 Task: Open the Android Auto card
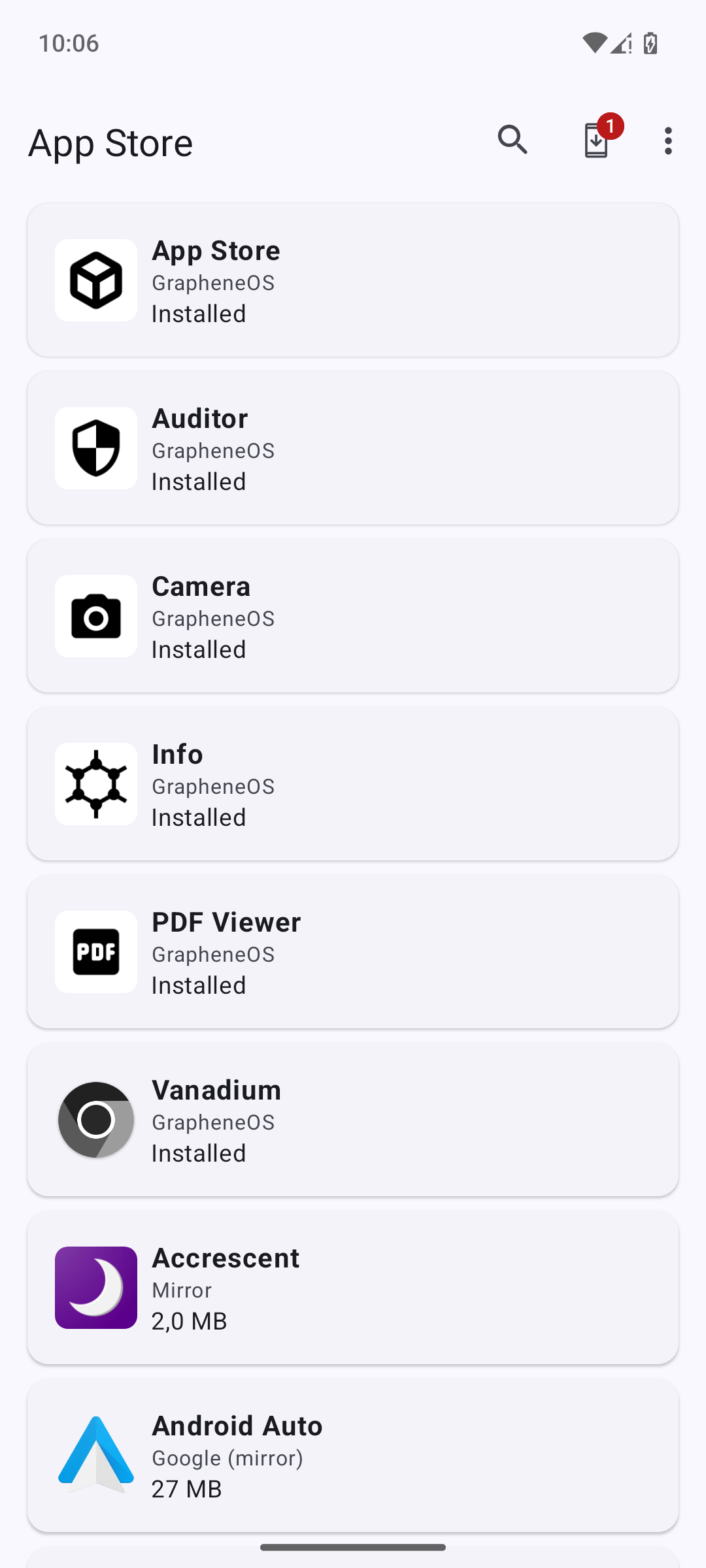click(x=353, y=1456)
